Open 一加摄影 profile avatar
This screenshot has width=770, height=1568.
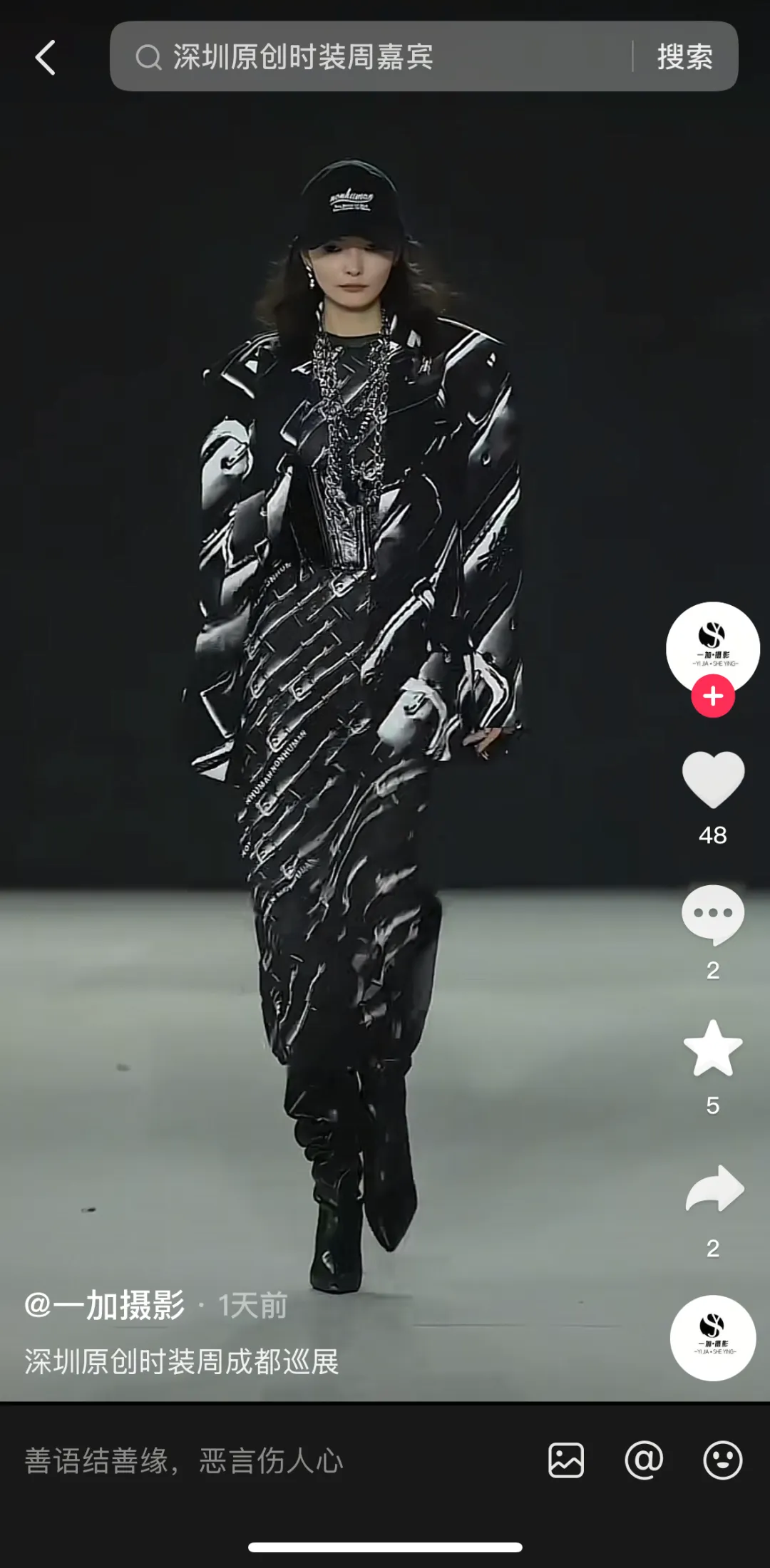712,645
